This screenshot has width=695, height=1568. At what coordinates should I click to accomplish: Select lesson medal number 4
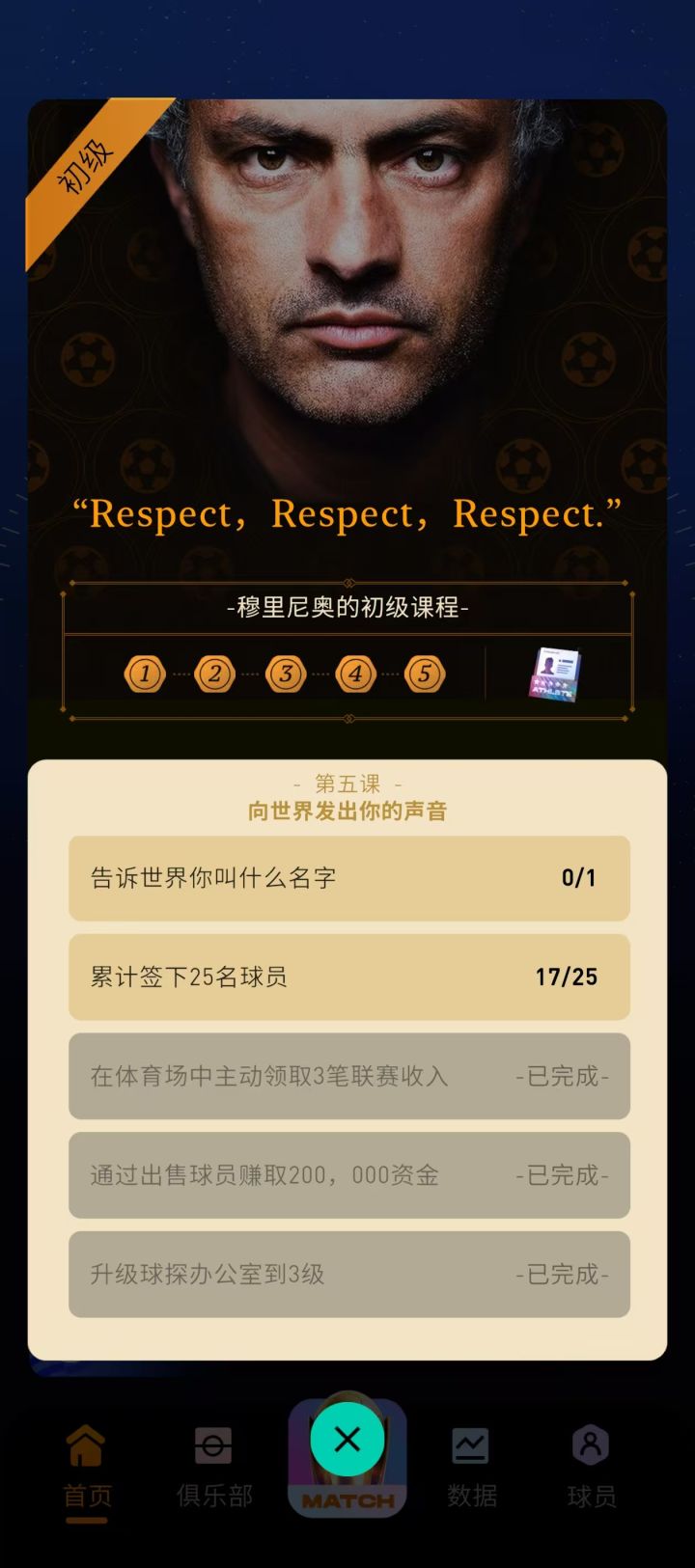coord(355,674)
